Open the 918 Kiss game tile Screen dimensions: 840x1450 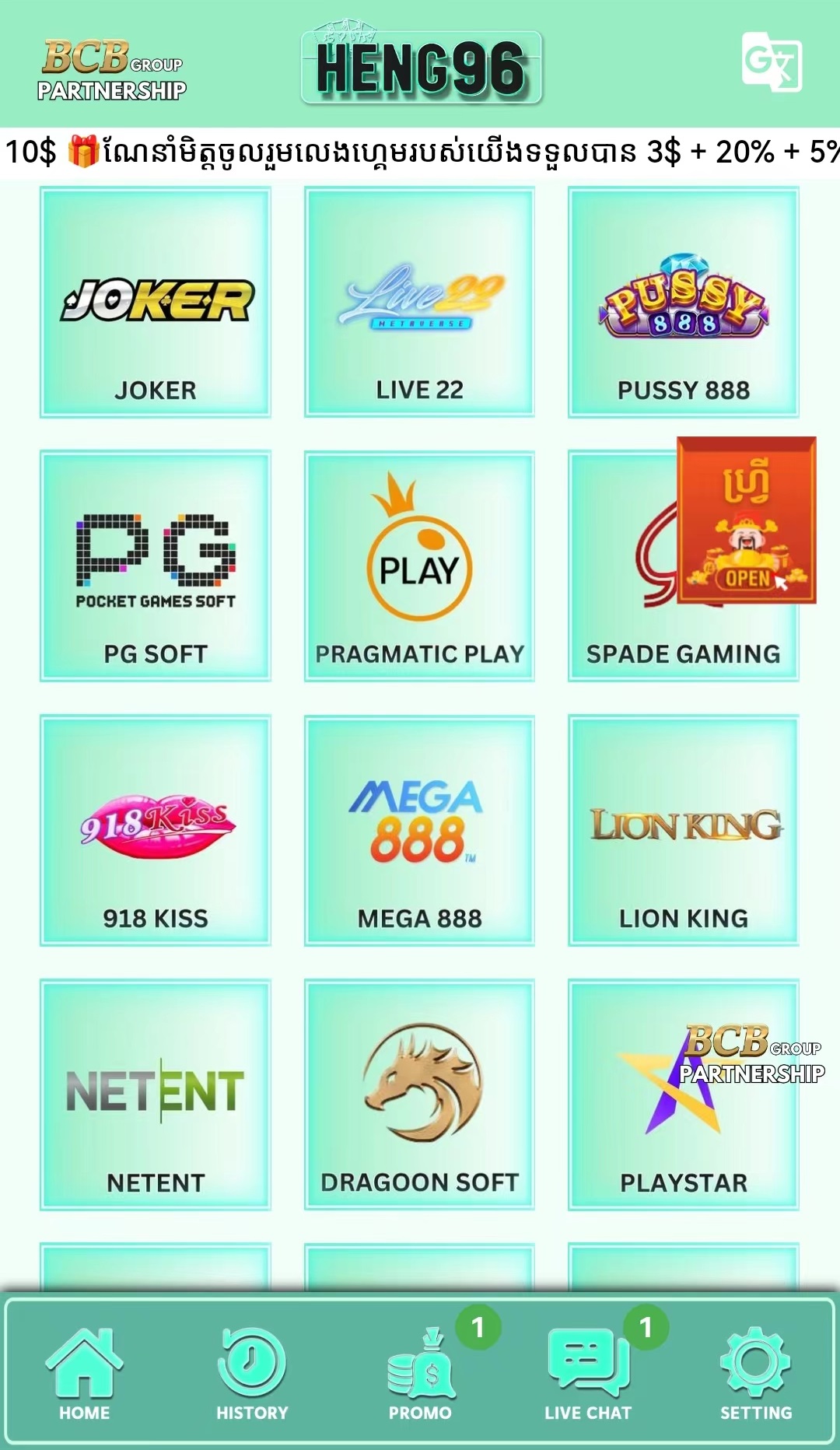156,830
